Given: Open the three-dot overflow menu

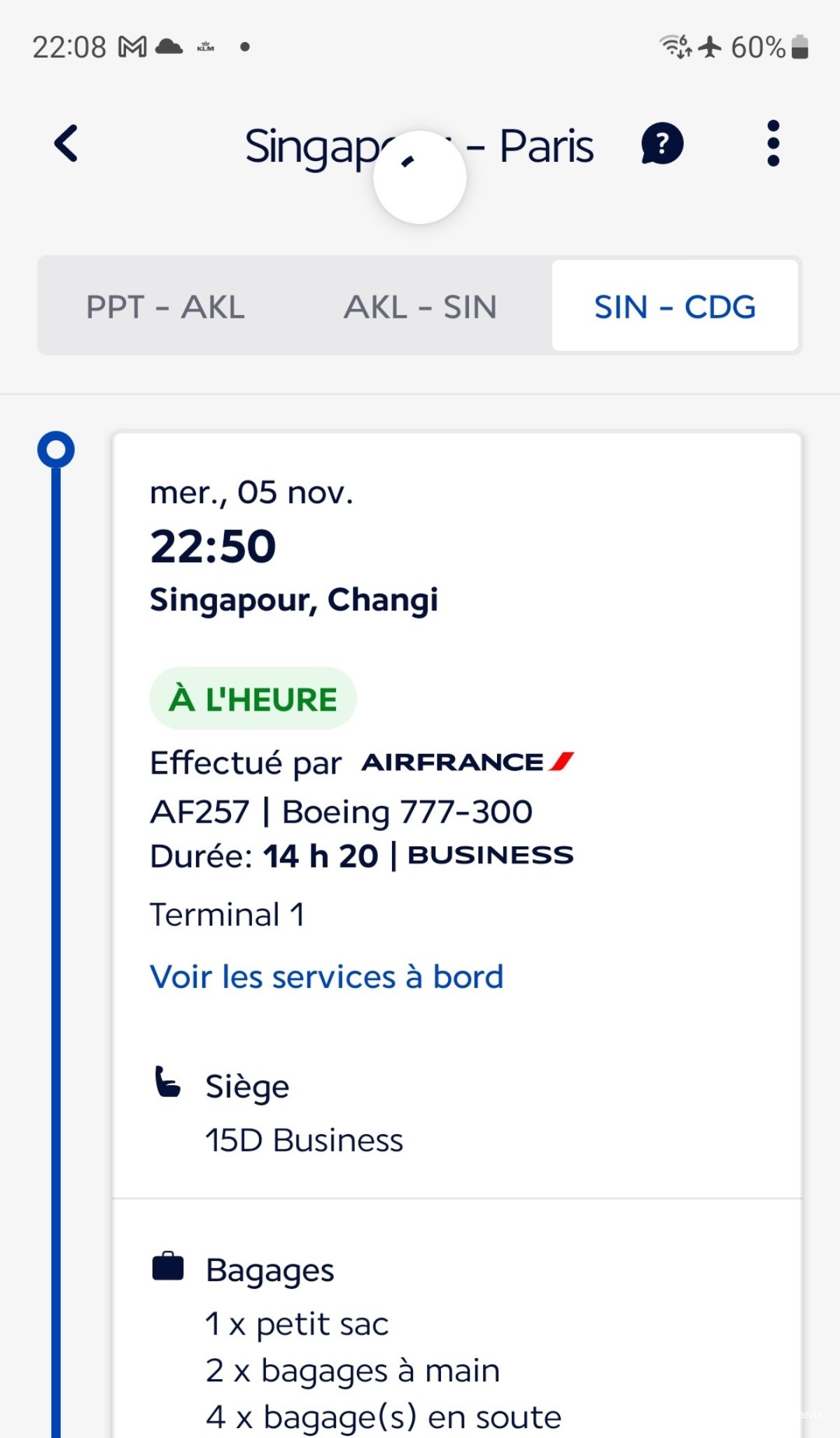Looking at the screenshot, I should coord(773,144).
